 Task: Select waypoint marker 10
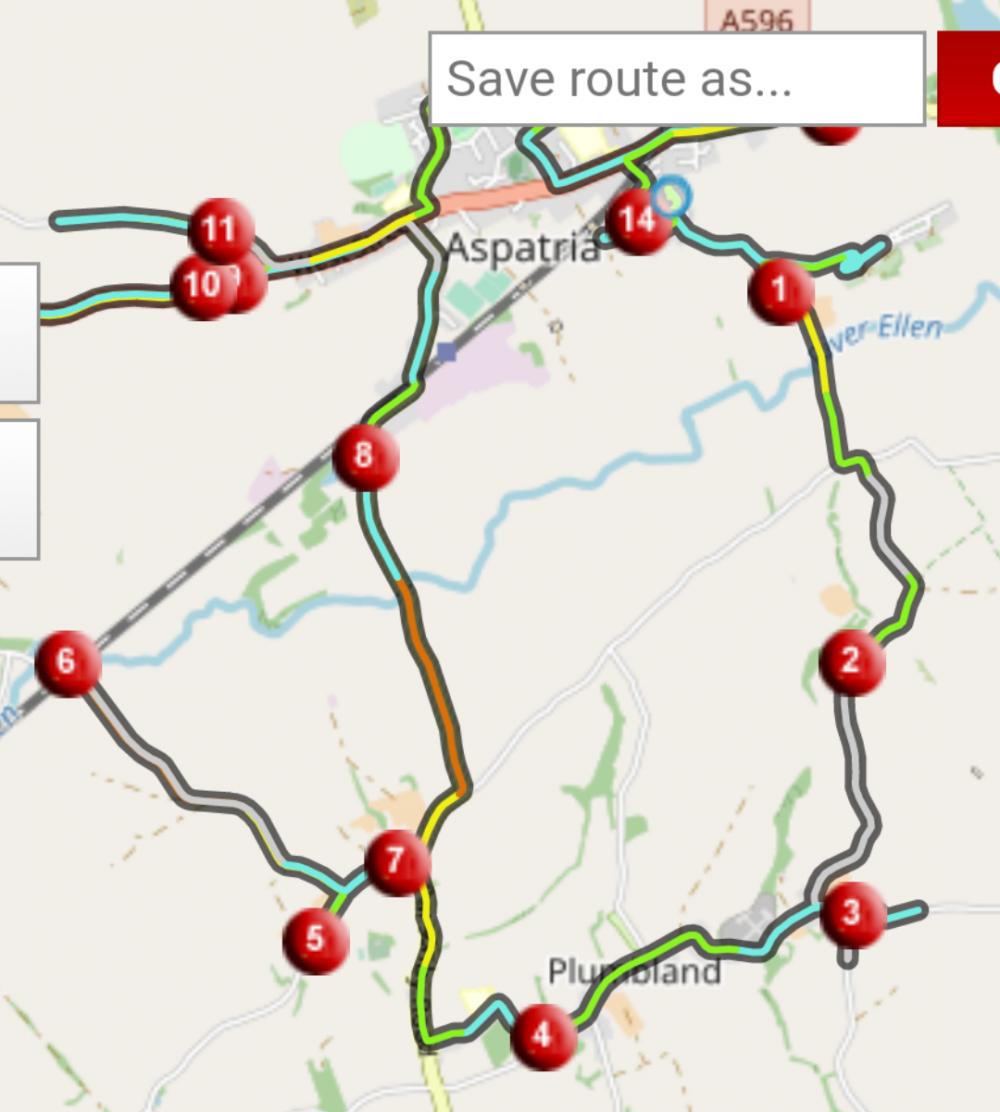tap(201, 287)
